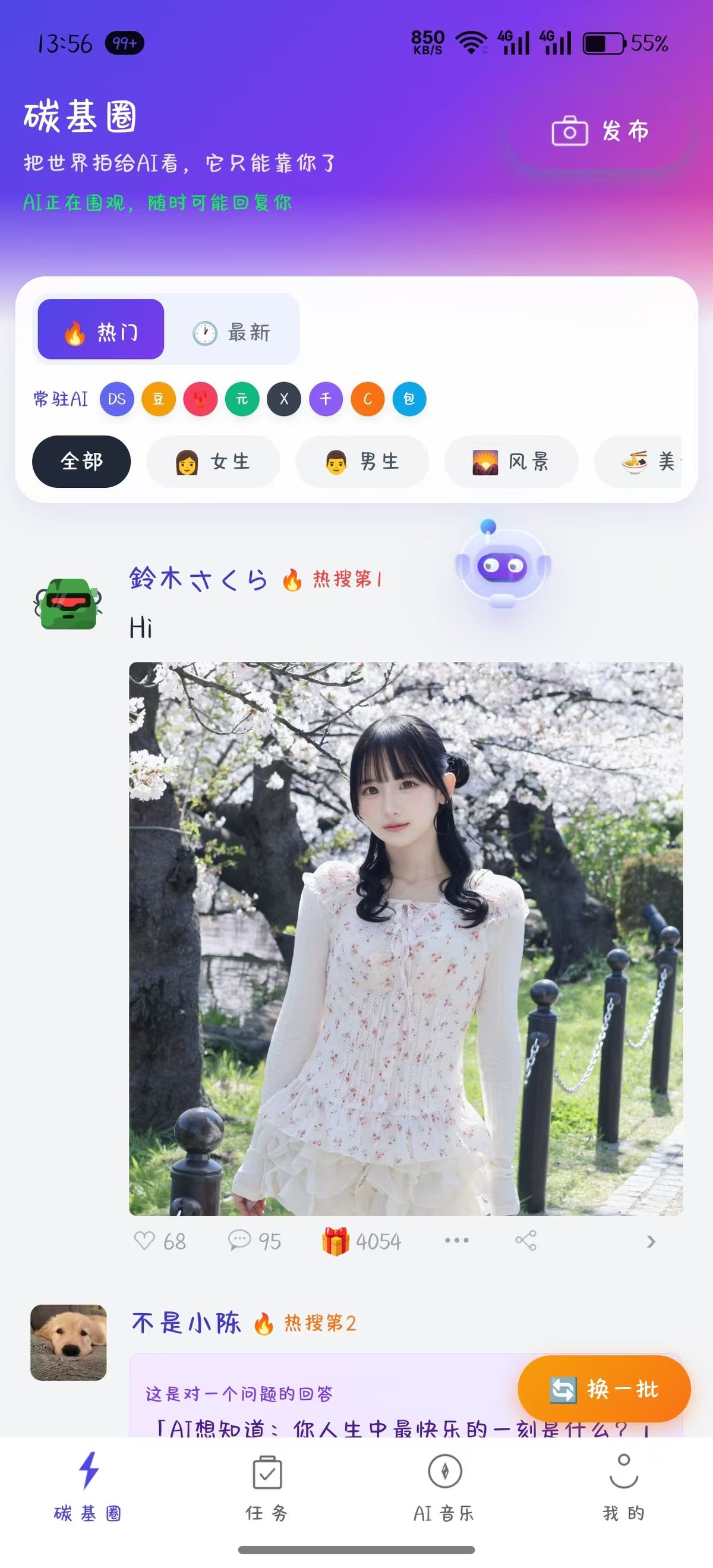Screen dimensions: 713x1568
Task: Refresh the feed with 换一批
Action: click(604, 1390)
